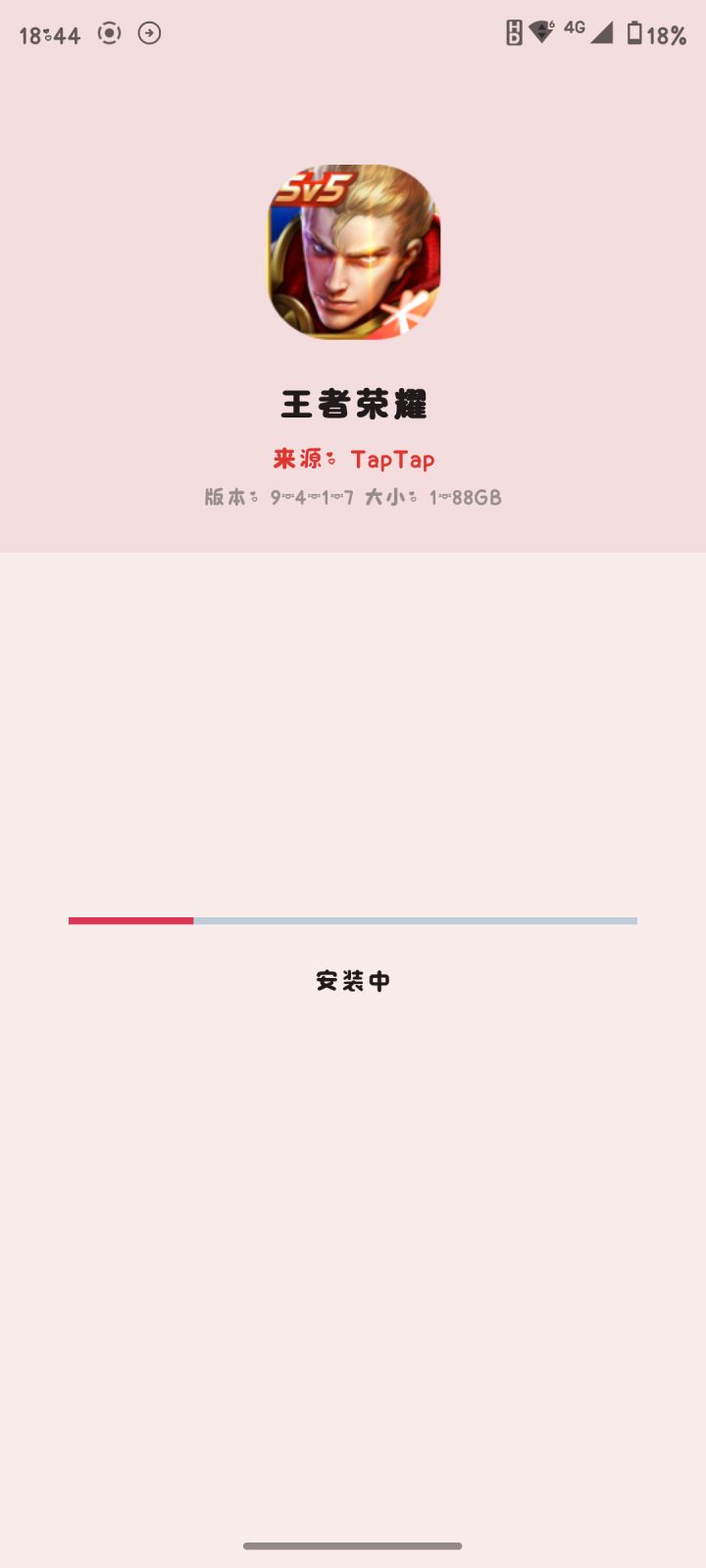Tap the 安装中 installing label
The height and width of the screenshot is (1568, 706).
(352, 980)
